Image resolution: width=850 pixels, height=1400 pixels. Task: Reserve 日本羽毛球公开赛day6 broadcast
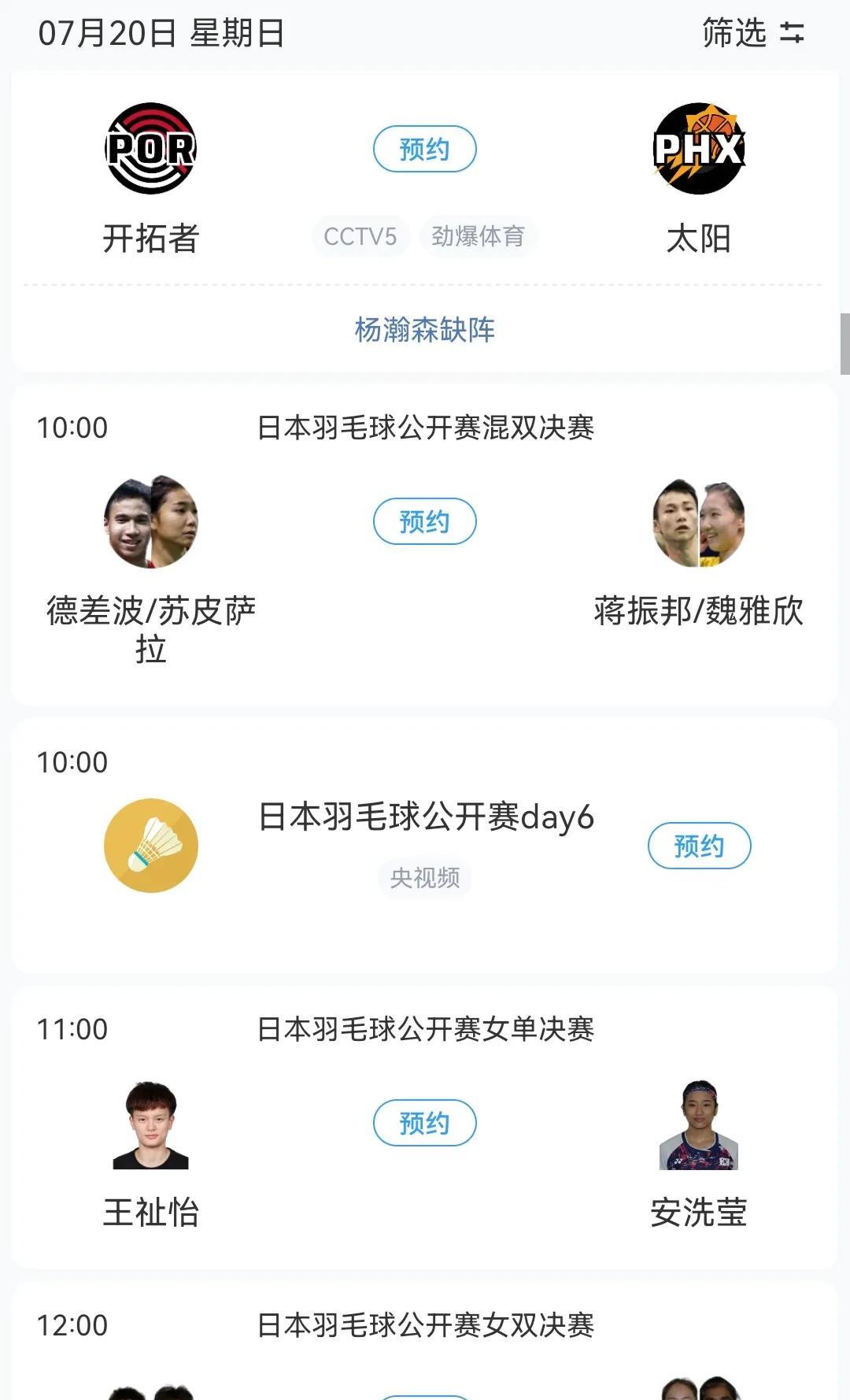pyautogui.click(x=699, y=846)
